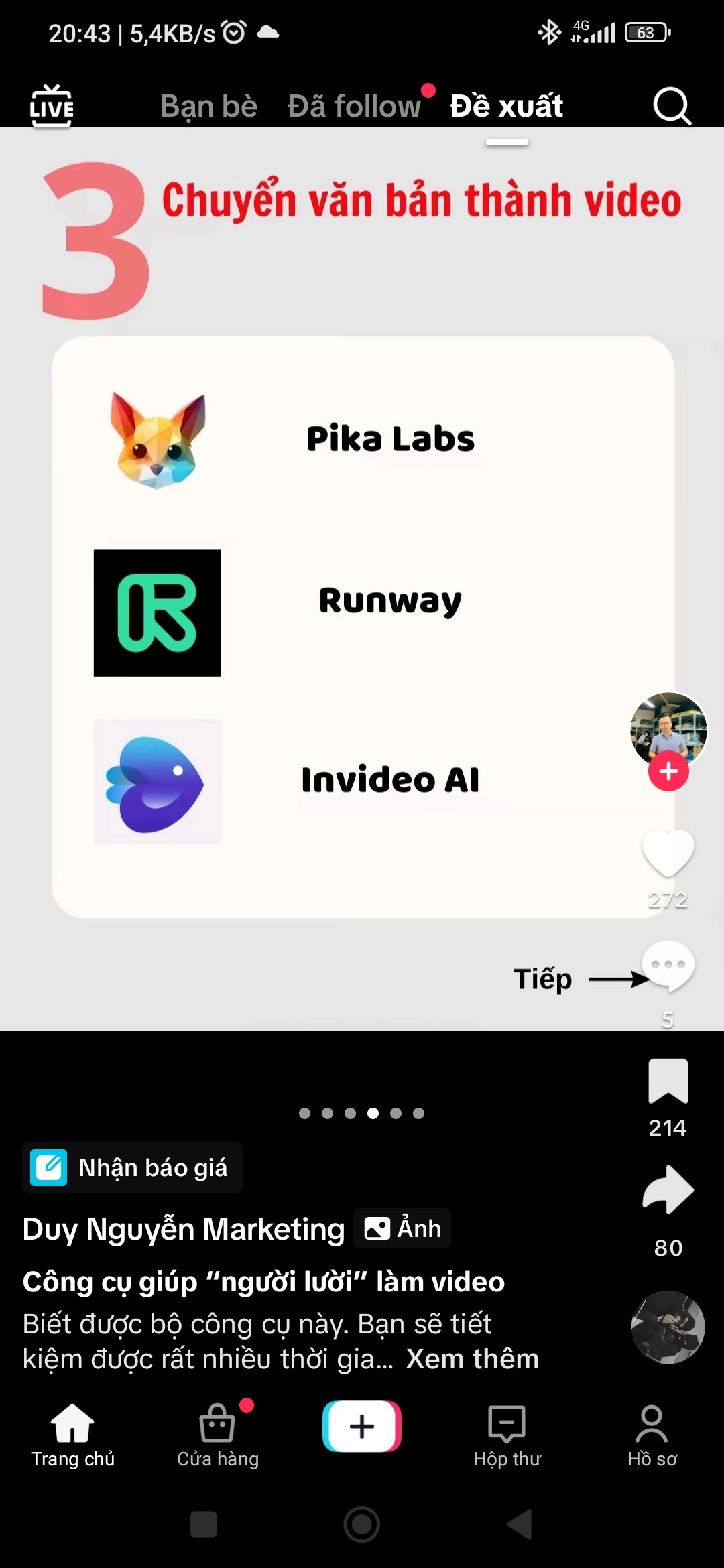Go to the Trang chủ tab

[x=72, y=1435]
